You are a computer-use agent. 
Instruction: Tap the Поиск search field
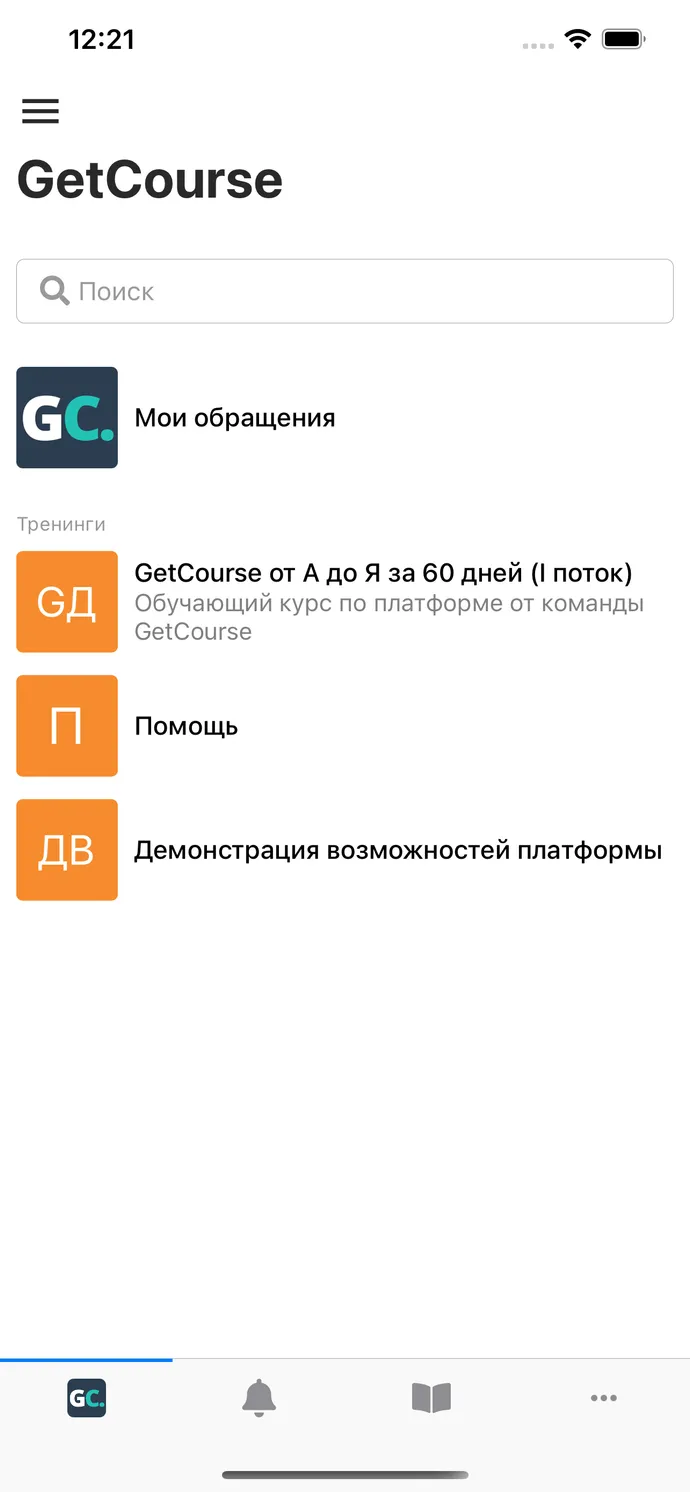point(345,291)
